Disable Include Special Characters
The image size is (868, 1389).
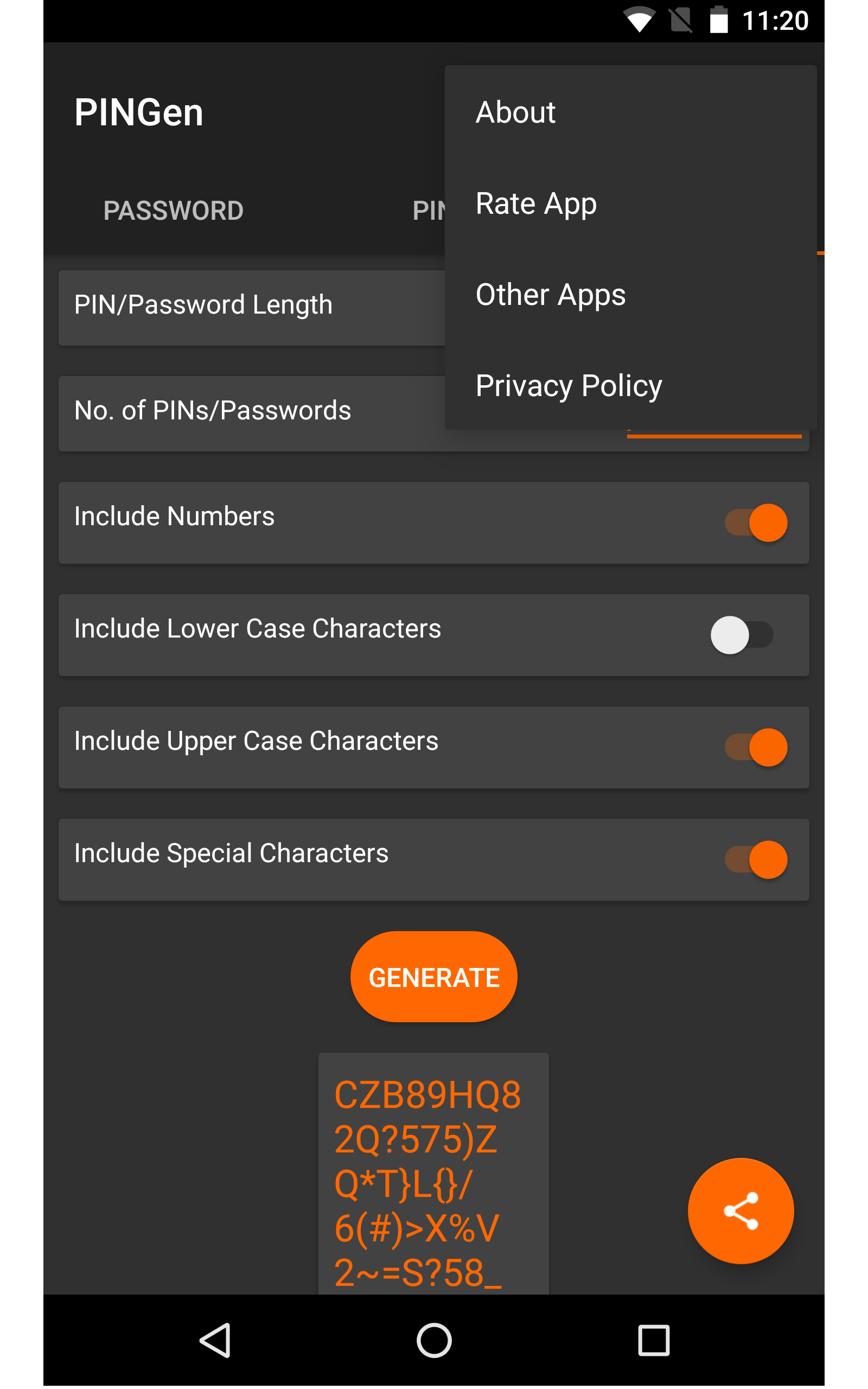click(756, 859)
